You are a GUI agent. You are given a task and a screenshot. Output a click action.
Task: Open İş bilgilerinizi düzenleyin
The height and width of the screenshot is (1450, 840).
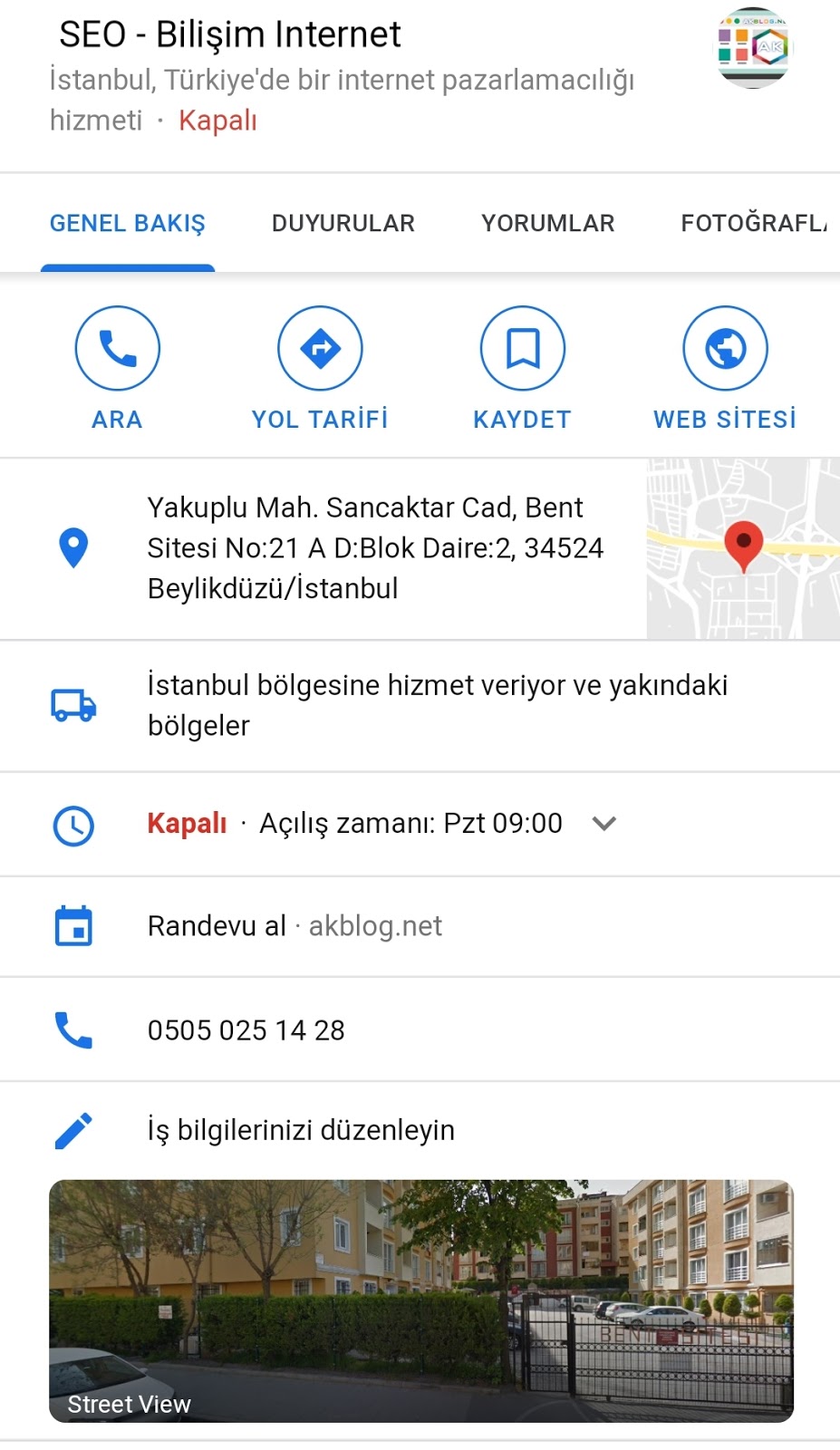coord(301,1130)
